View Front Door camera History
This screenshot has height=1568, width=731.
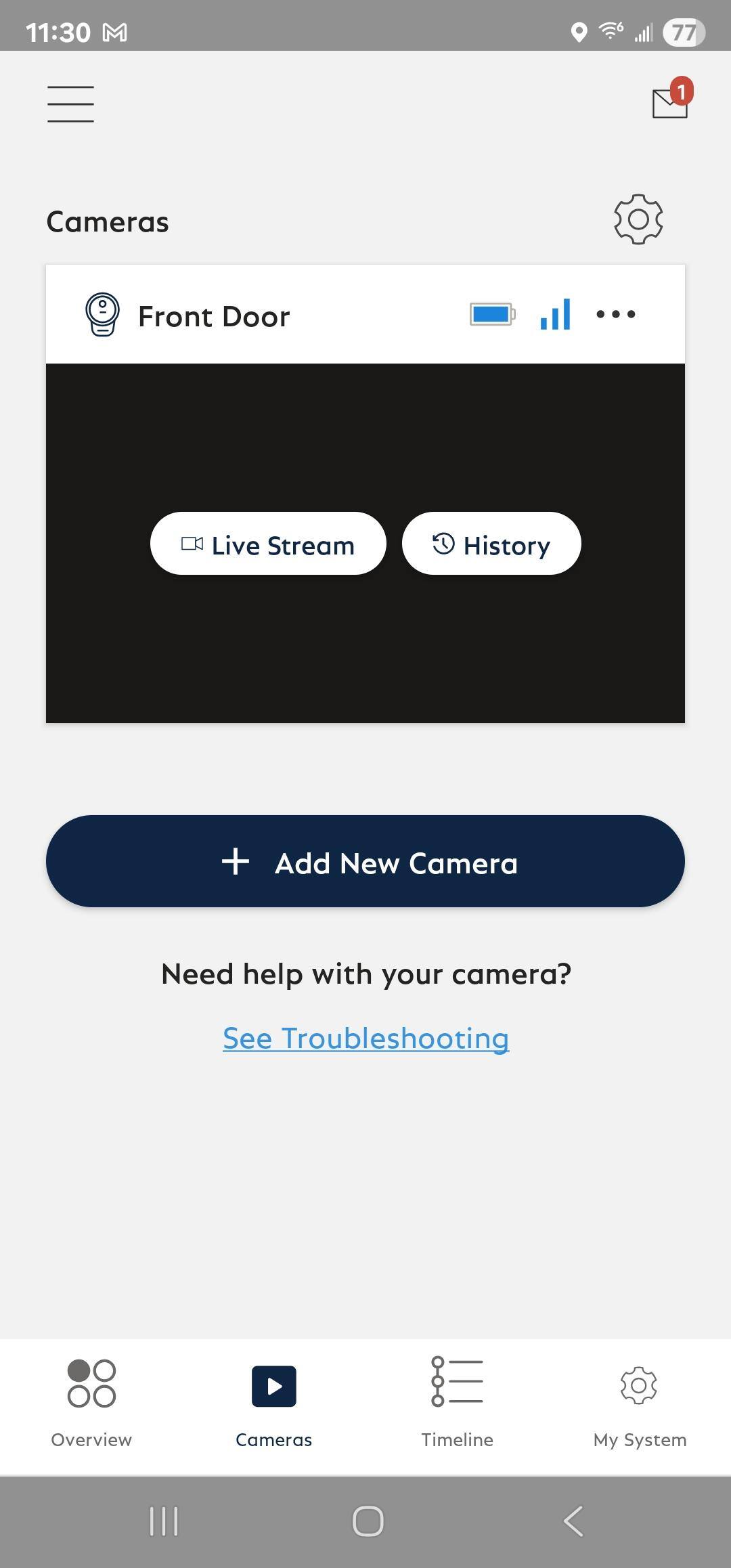pos(491,544)
